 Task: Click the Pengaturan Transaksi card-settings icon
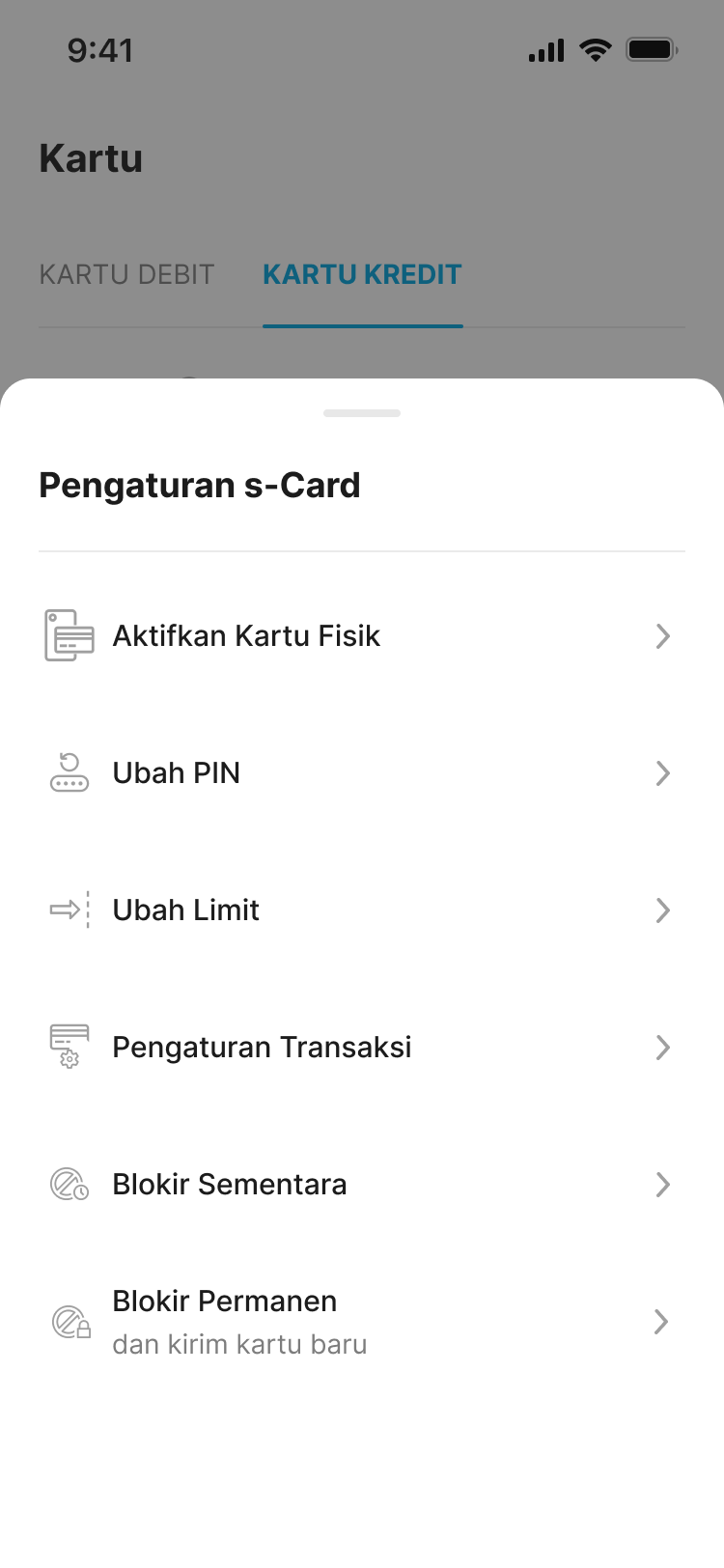(x=68, y=1047)
